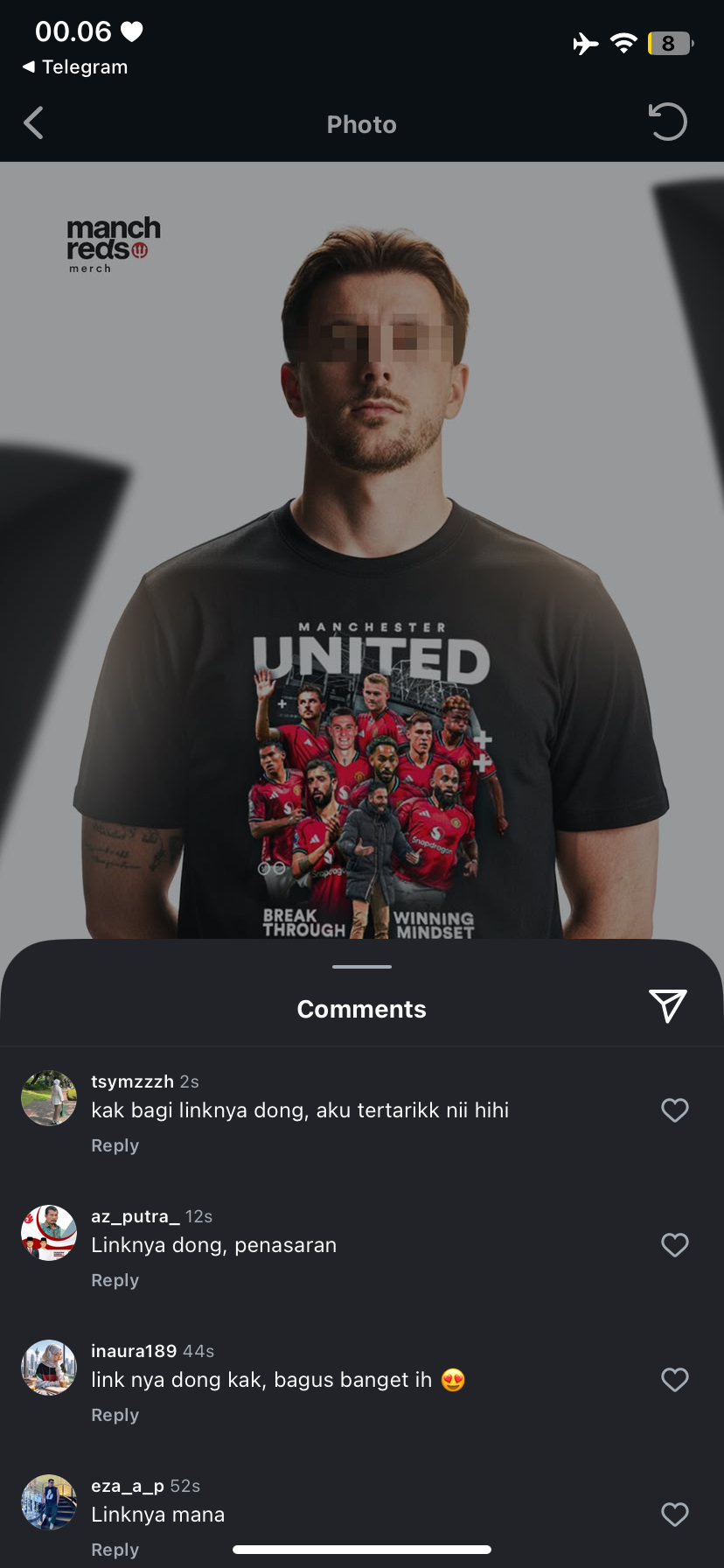Tap the comments sheet drag handle

pos(362,967)
